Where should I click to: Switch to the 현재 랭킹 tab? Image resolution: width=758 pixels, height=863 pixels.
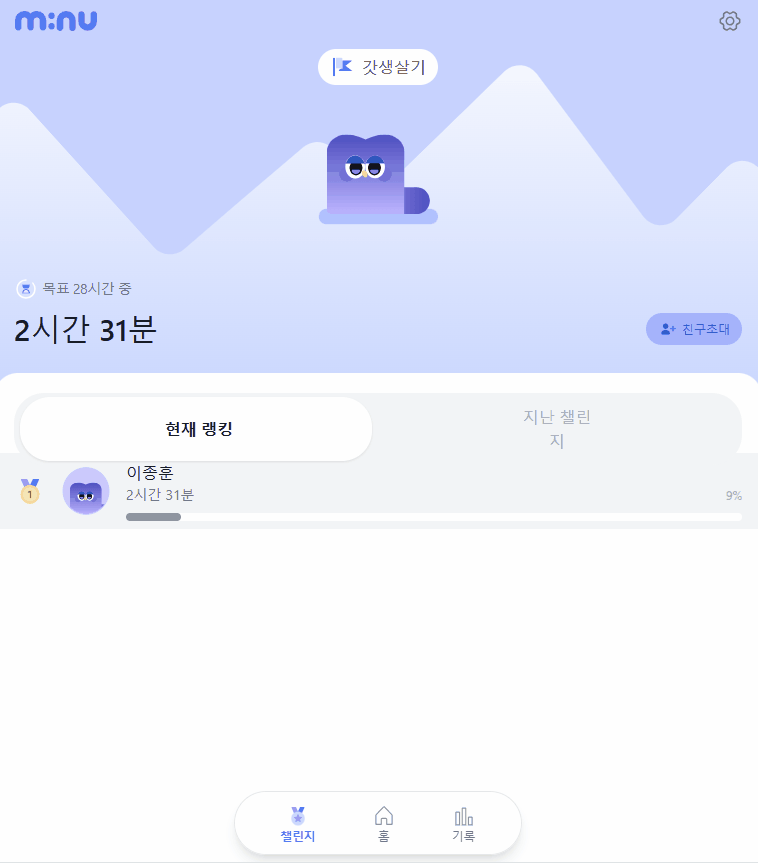[x=194, y=428]
